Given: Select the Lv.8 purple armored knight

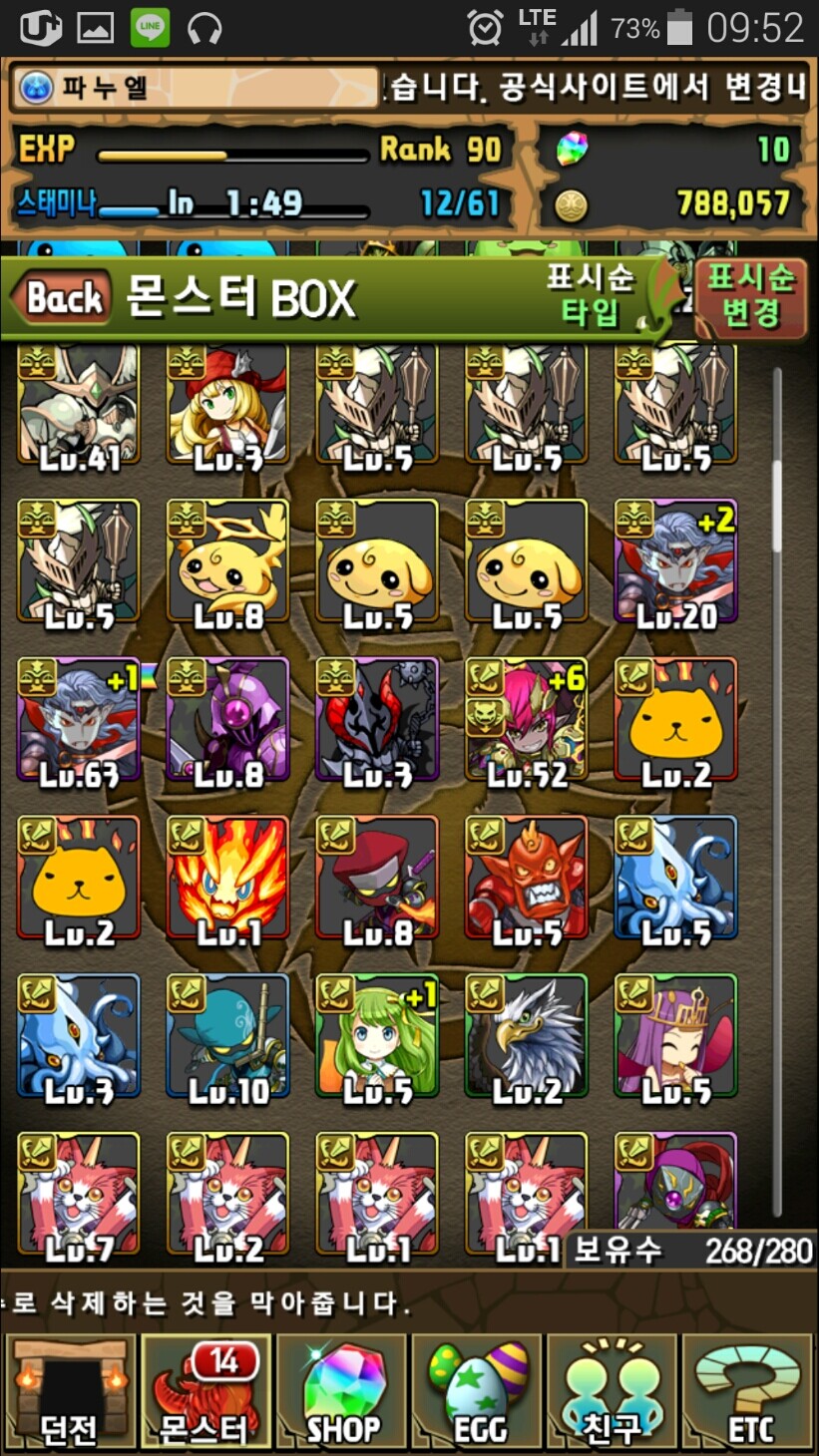Looking at the screenshot, I should [227, 720].
